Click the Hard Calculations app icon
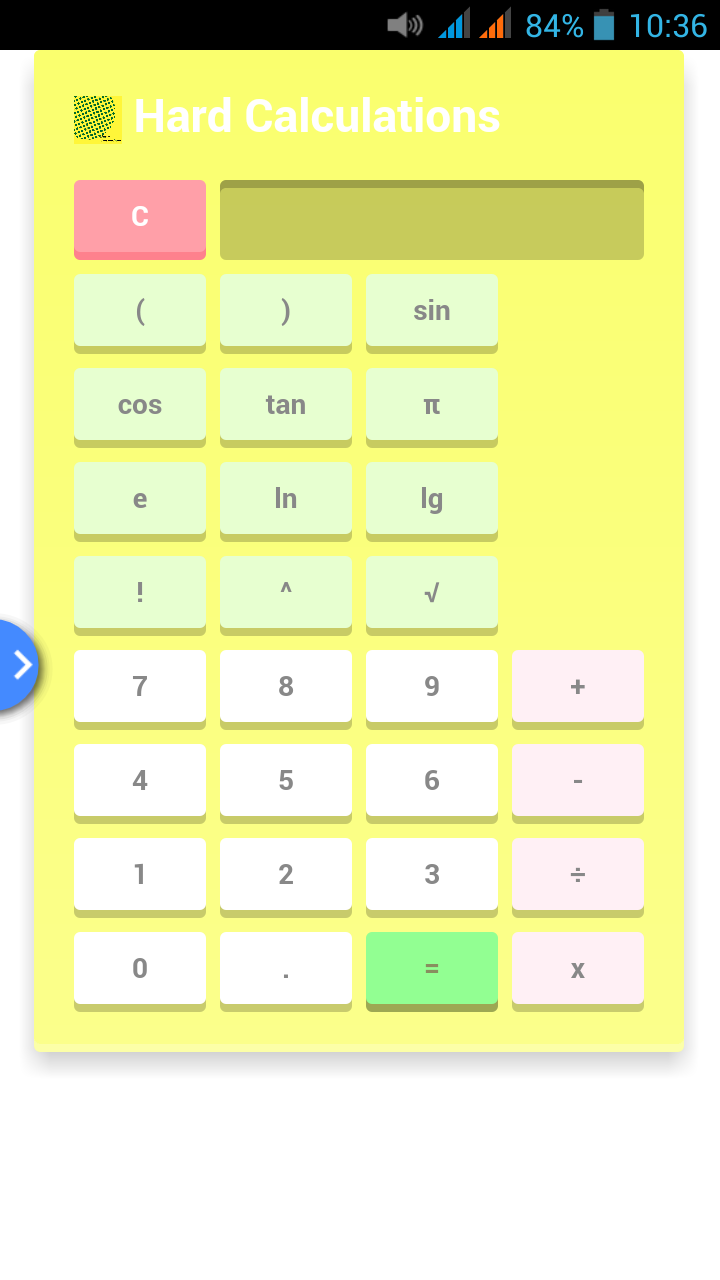Image resolution: width=720 pixels, height=1280 pixels. click(x=96, y=117)
